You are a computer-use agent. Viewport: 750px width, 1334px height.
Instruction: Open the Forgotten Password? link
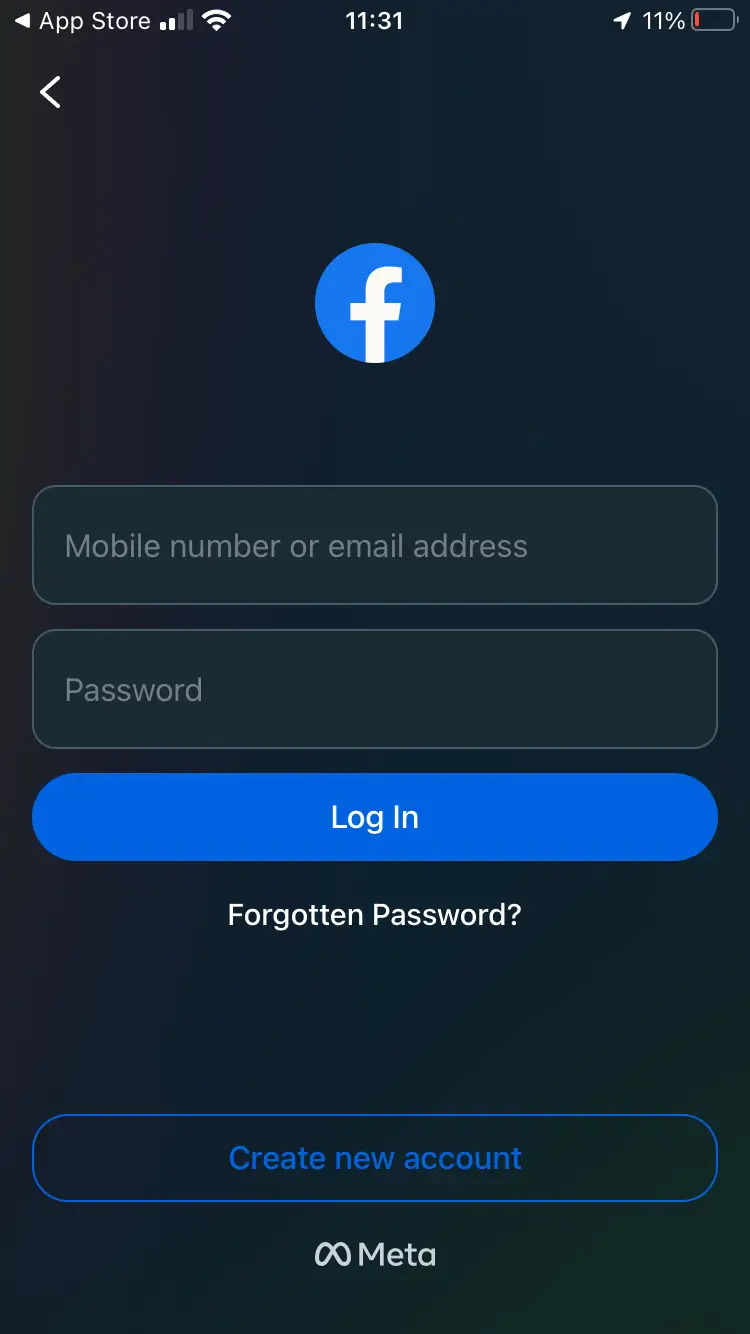click(x=375, y=915)
